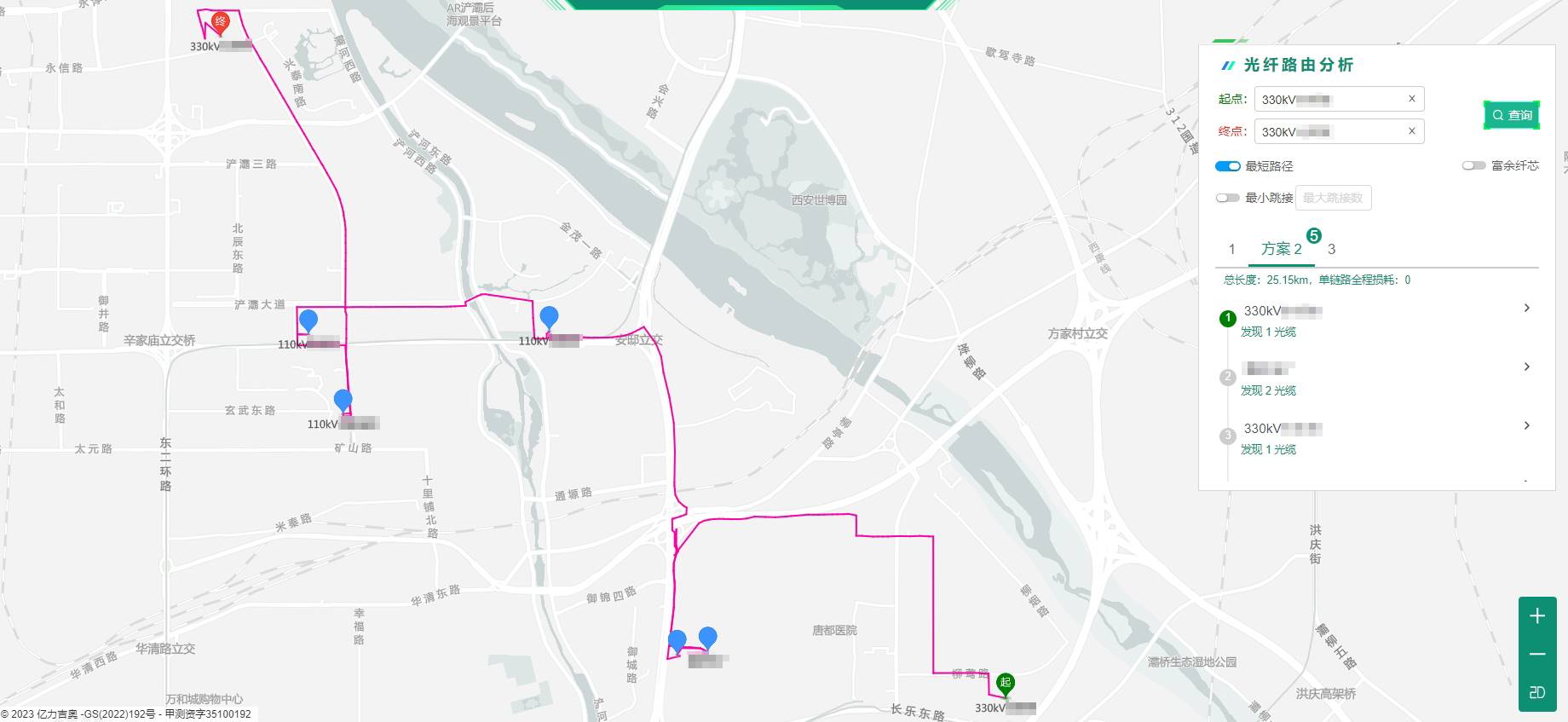Zoom in the map with plus

coord(1536,616)
